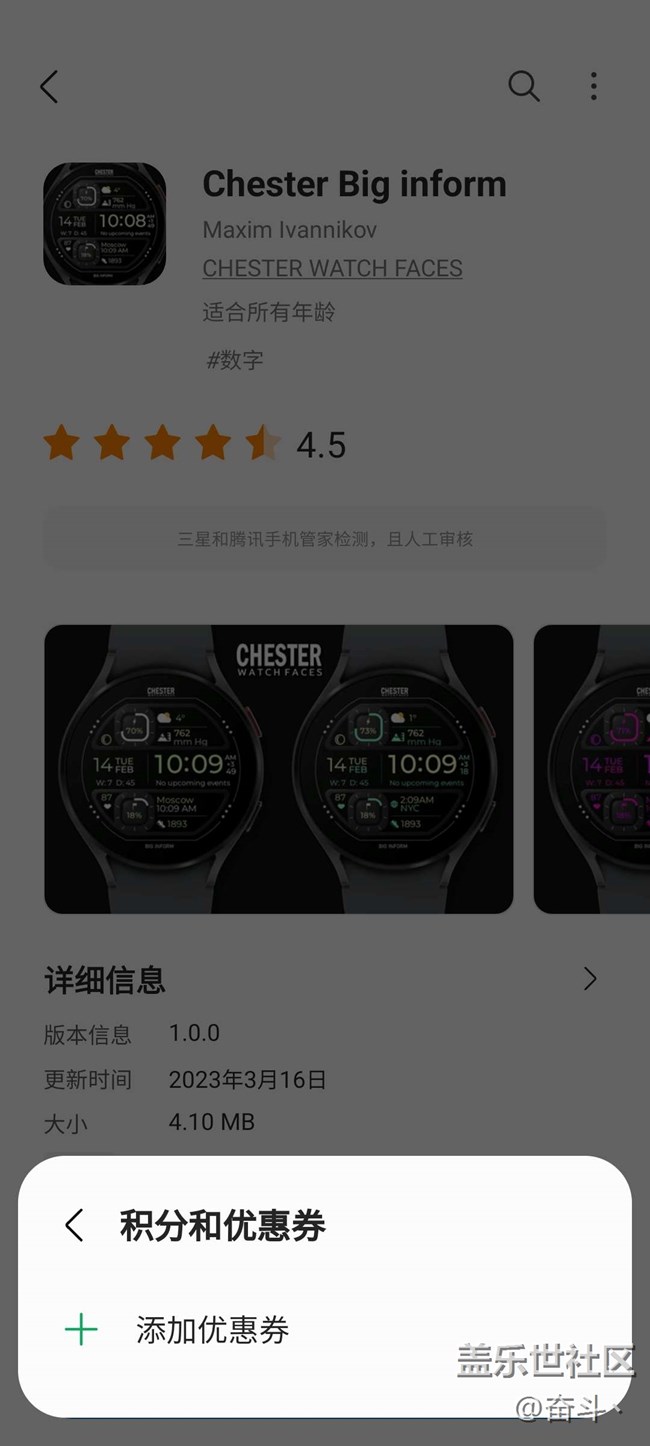The height and width of the screenshot is (1446, 650).
Task: Open the CHESTER WATCH FACES link
Action: [x=332, y=268]
